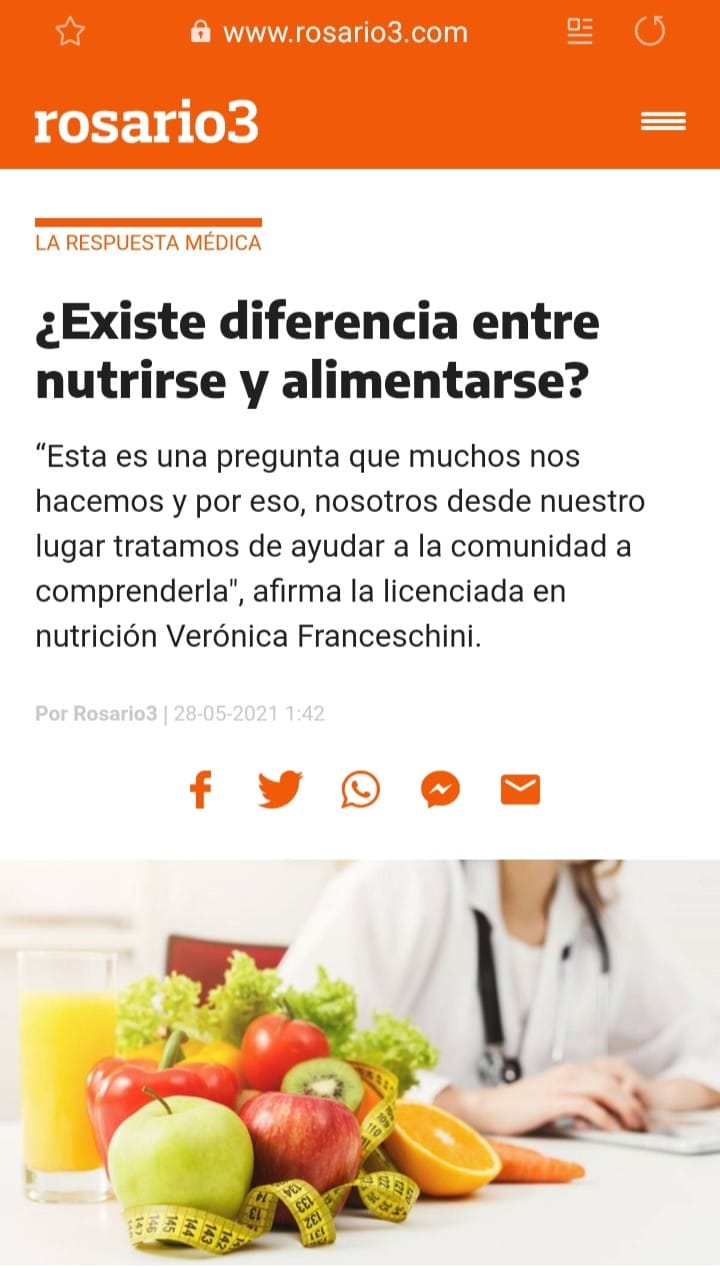Share the article via WhatsApp
The image size is (720, 1268).
click(360, 790)
